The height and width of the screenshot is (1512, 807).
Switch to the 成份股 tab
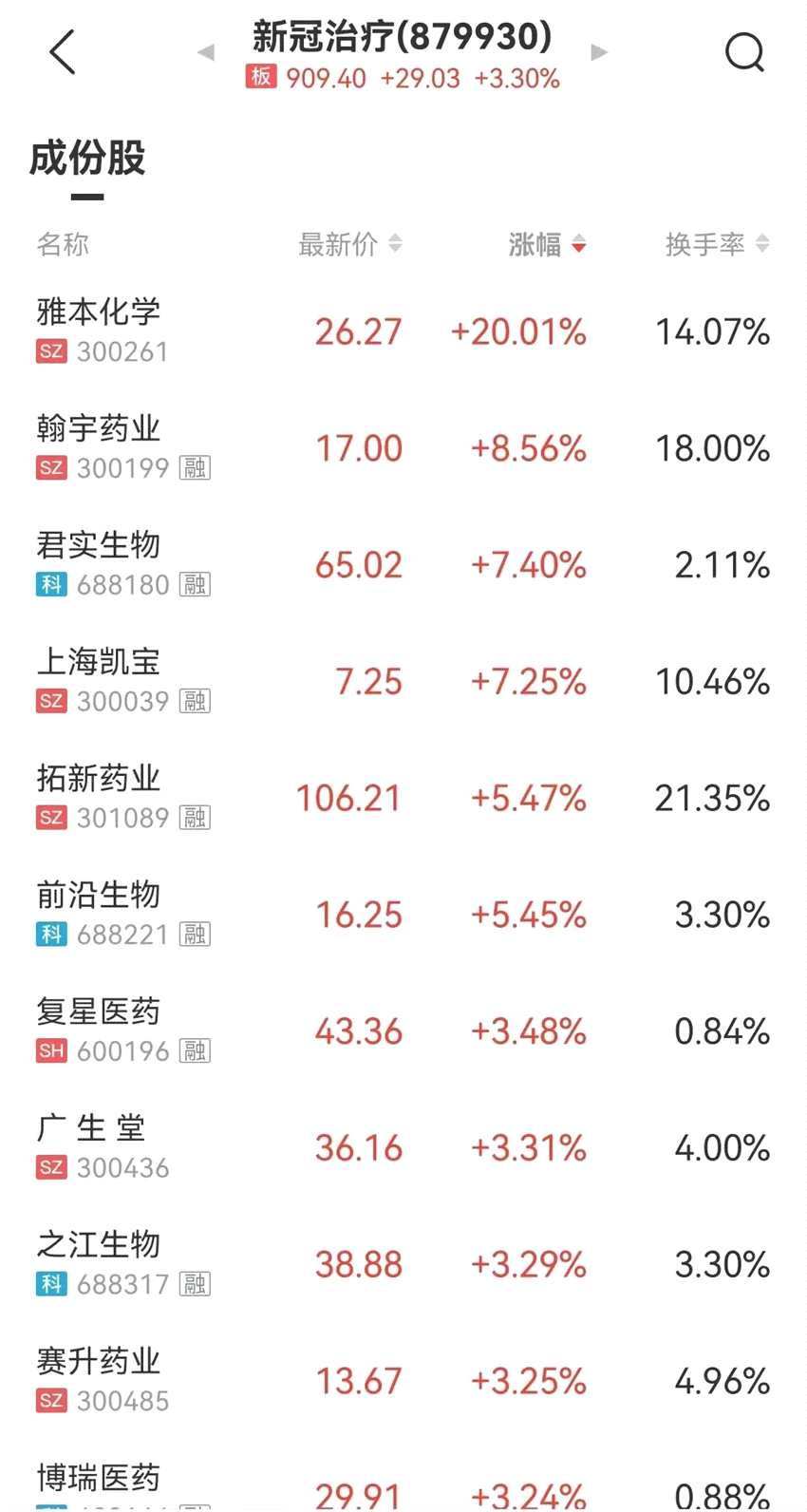pos(87,160)
